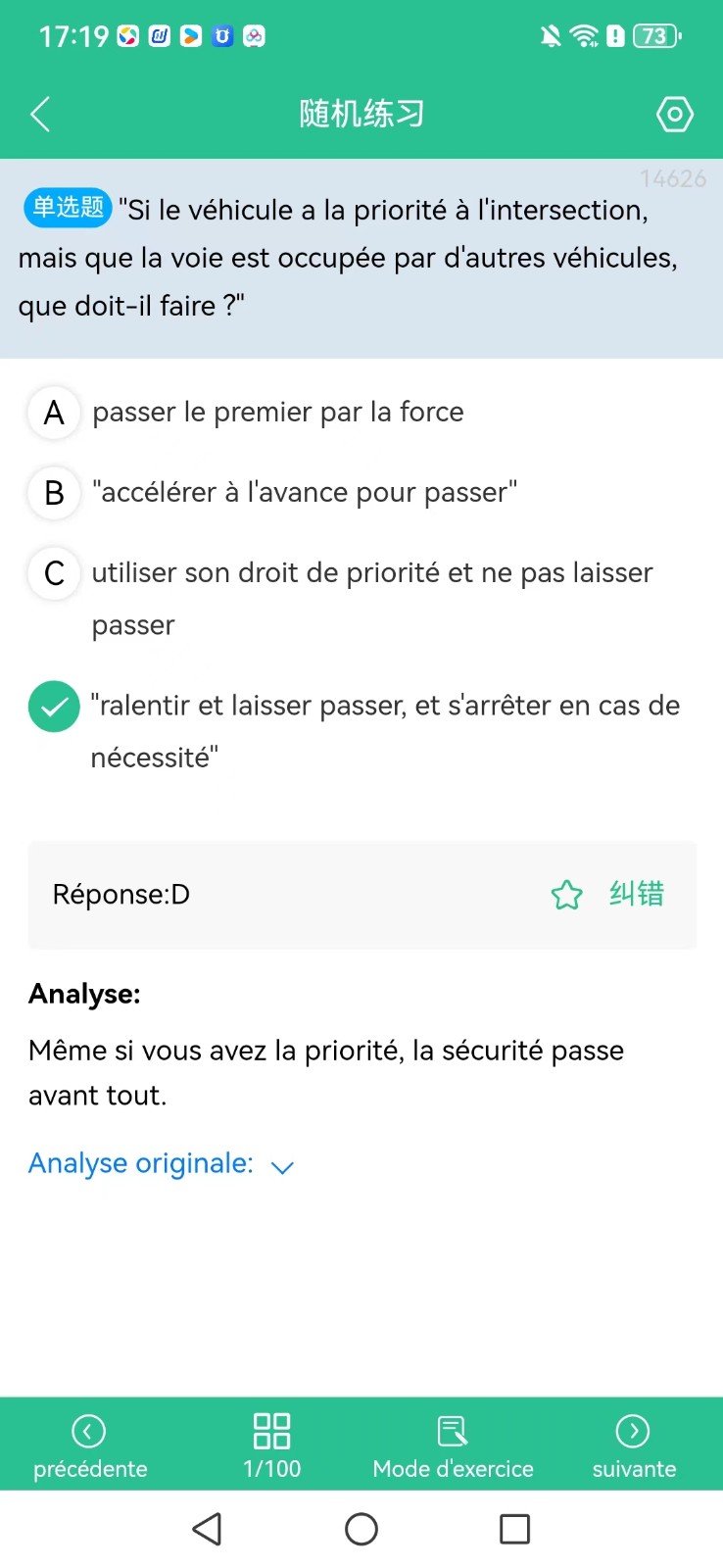Expand Analyse originale section

162,1164
